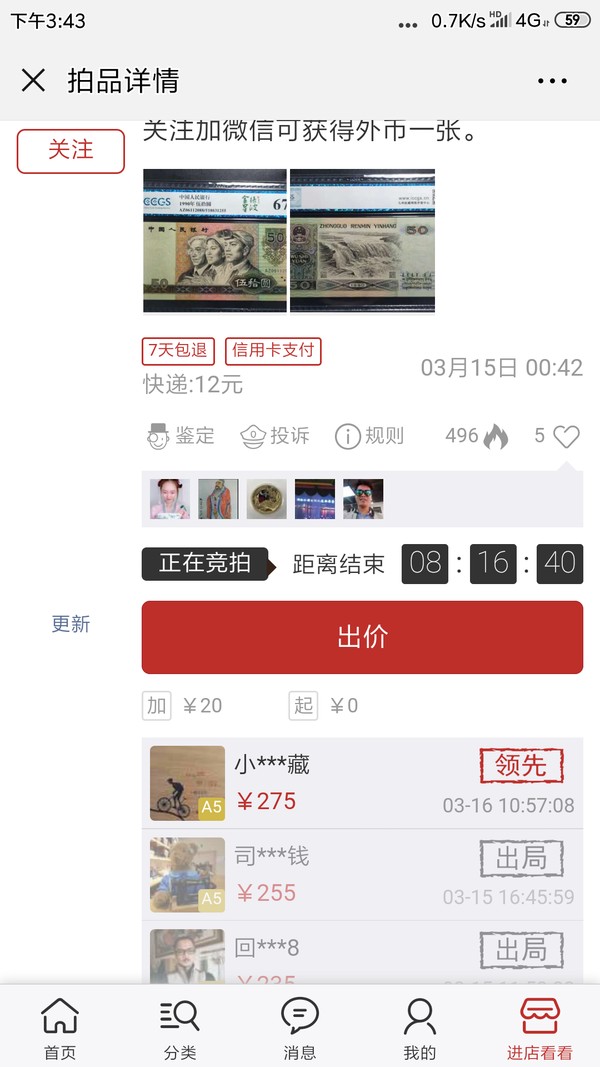The width and height of the screenshot is (600, 1067).
Task: Switch to 分类 categories tab
Action: click(x=180, y=1028)
